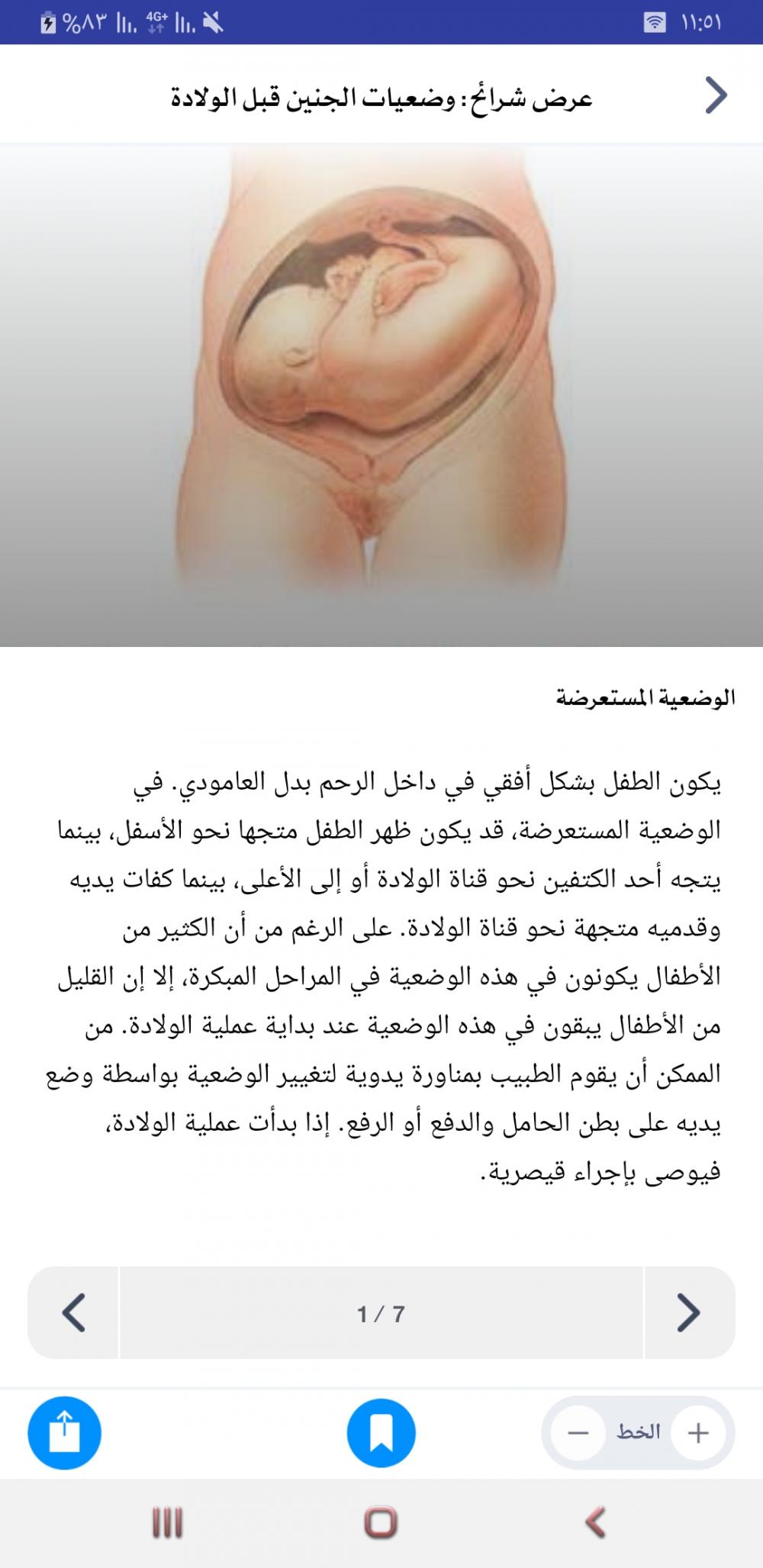Go to the previous slide in the pager
This screenshot has height=1568, width=763.
[x=689, y=1313]
